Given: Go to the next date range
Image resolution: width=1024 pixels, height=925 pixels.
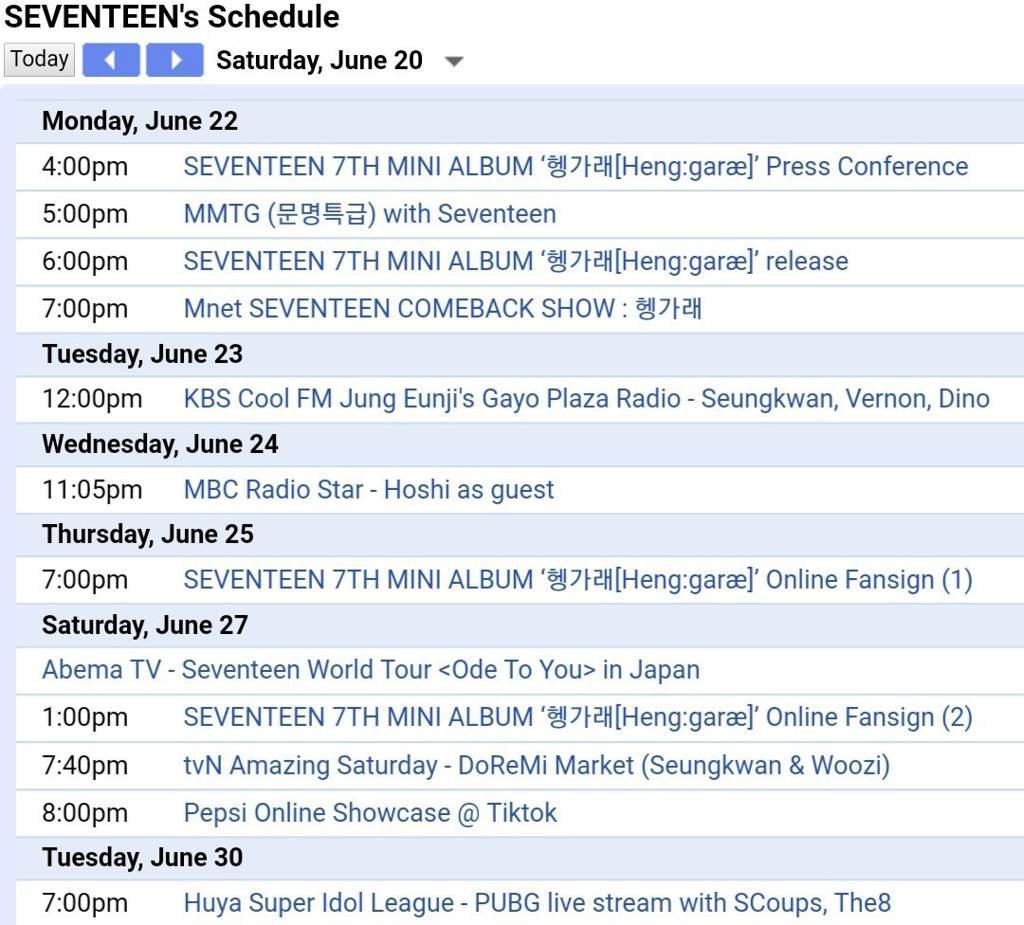Looking at the screenshot, I should pos(175,60).
